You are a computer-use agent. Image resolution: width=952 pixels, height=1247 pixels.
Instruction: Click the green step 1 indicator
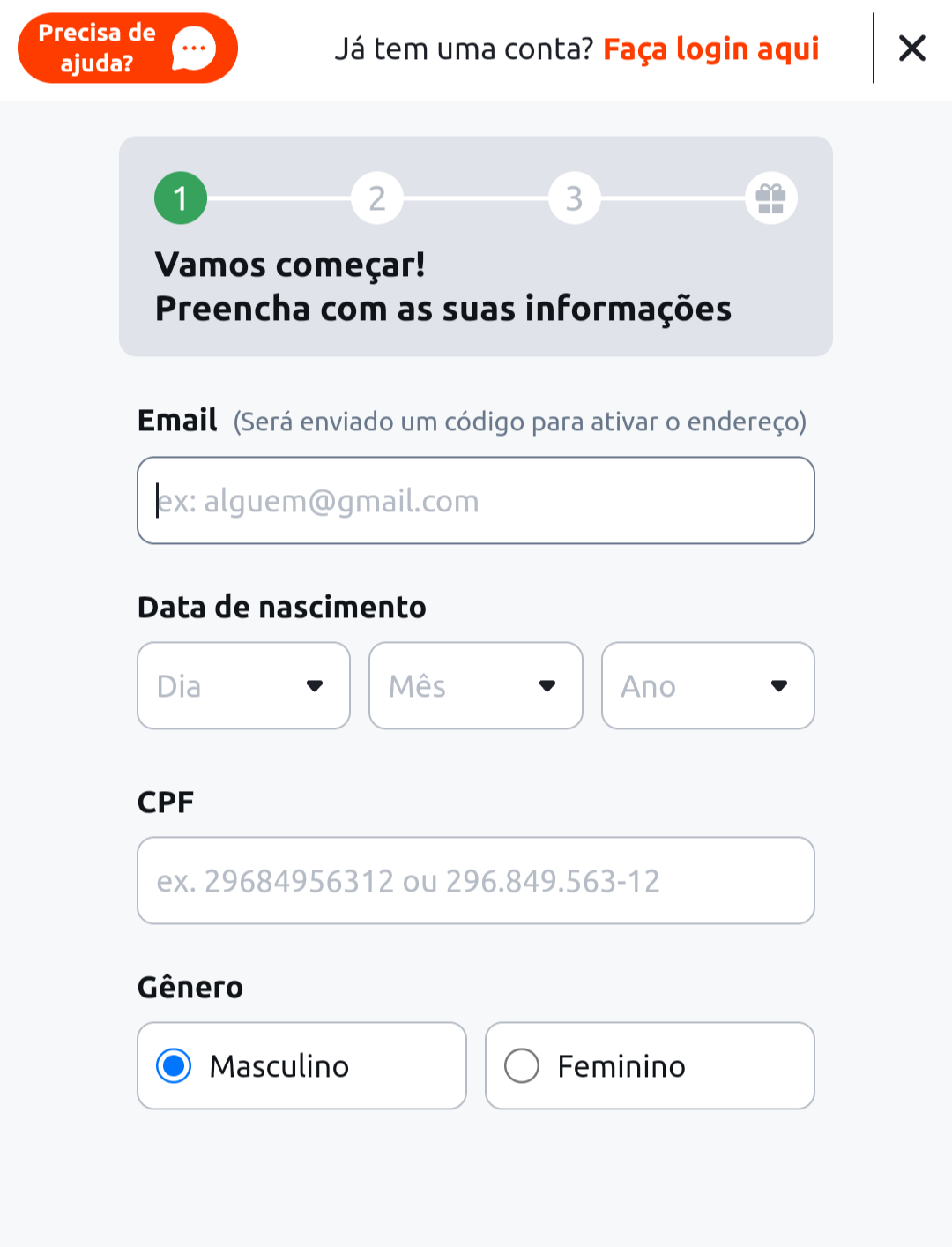[x=181, y=198]
